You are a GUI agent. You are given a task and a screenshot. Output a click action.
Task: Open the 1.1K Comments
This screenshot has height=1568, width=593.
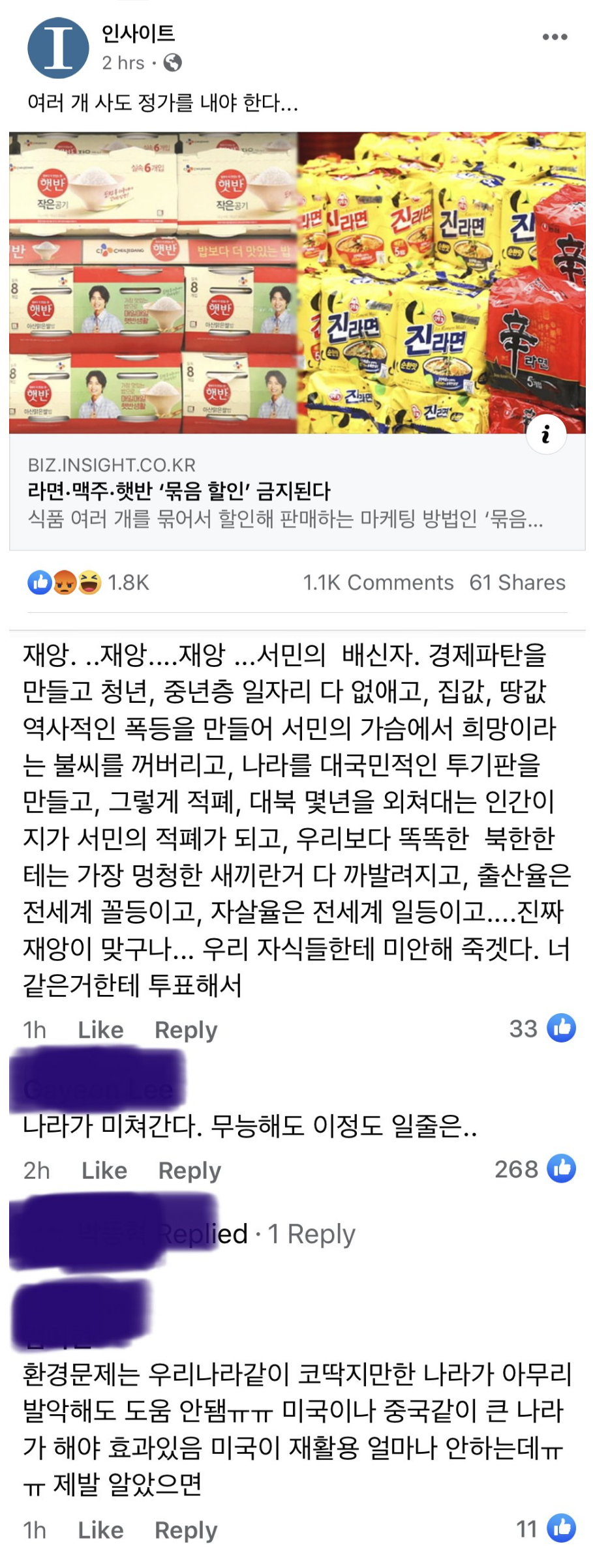click(378, 582)
